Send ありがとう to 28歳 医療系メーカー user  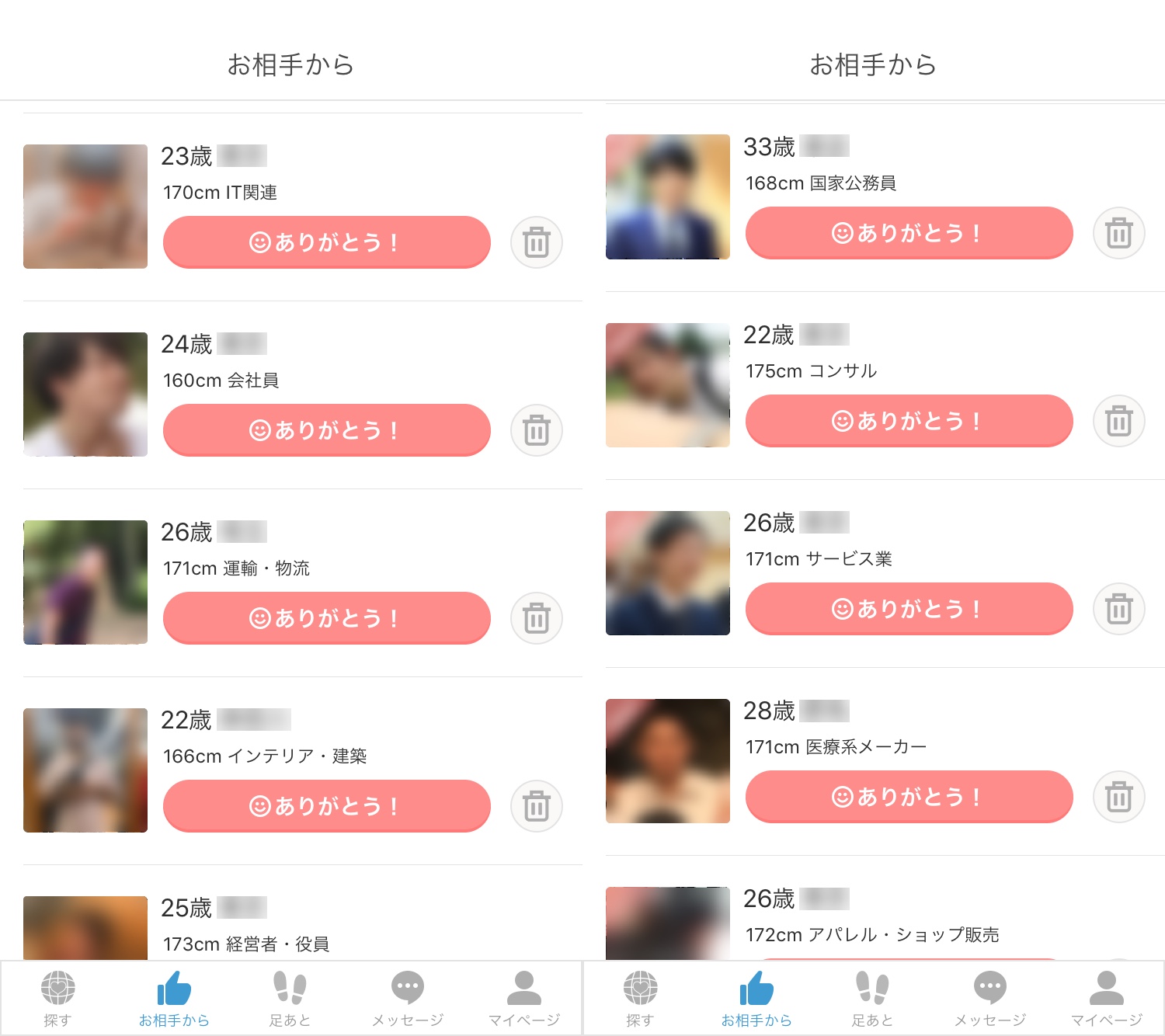click(909, 797)
